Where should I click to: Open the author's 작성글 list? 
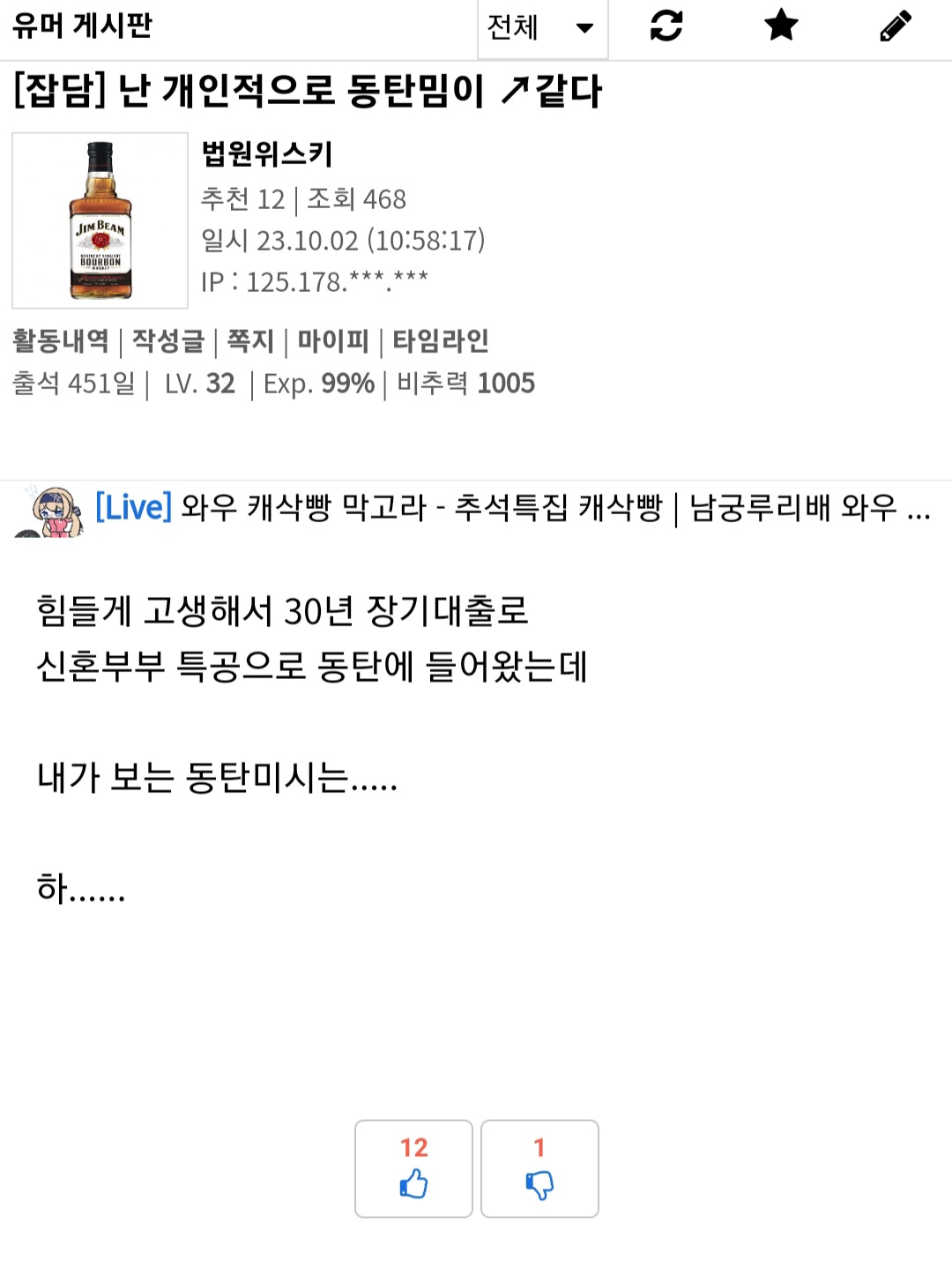click(x=167, y=340)
